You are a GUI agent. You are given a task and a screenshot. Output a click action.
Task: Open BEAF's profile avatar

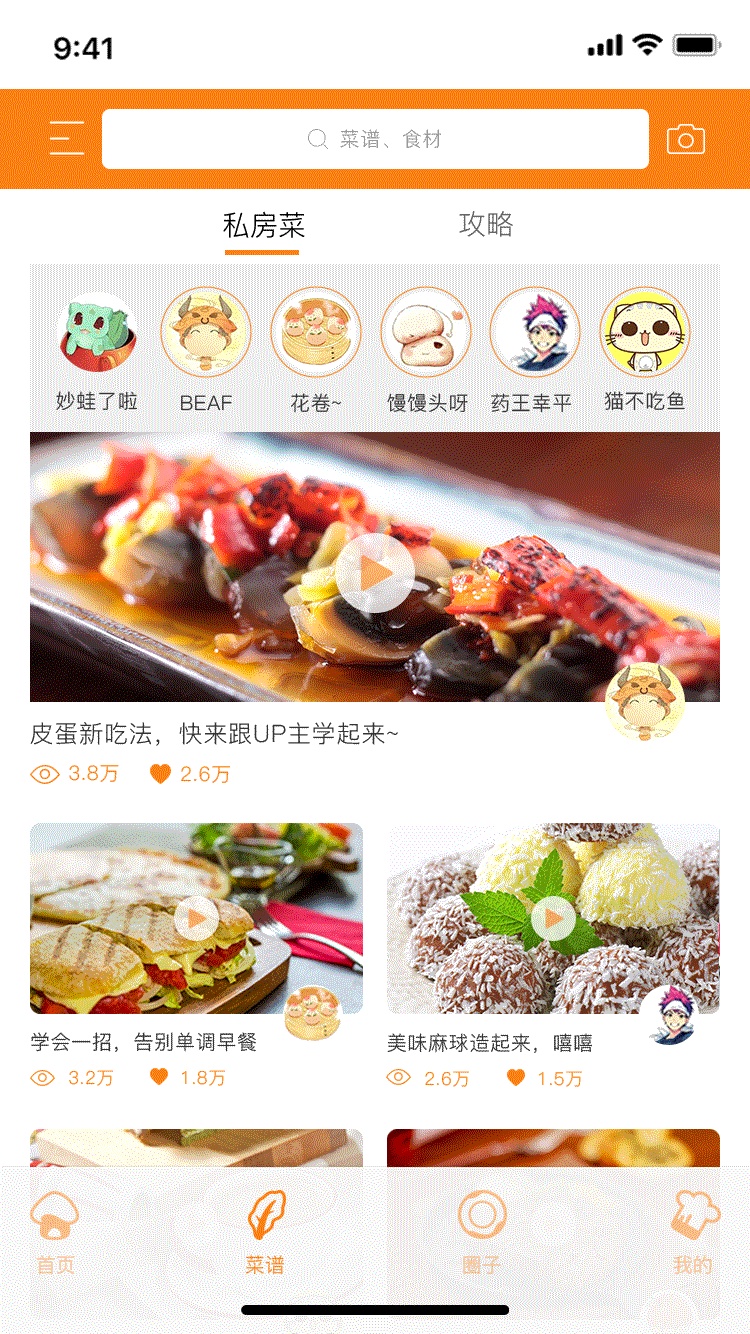pos(206,333)
